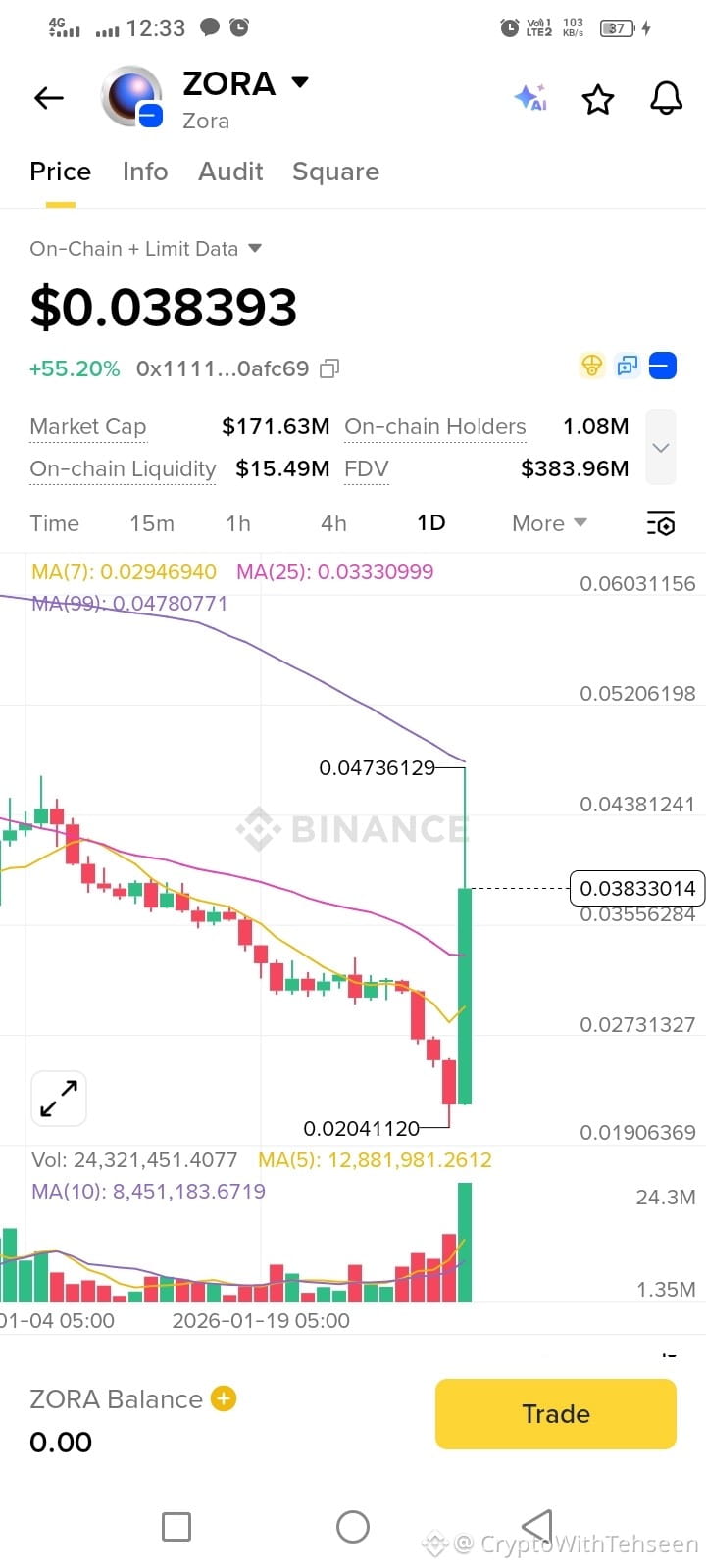The image size is (706, 1568).
Task: Open the AI insights sparkle icon
Action: point(530,98)
